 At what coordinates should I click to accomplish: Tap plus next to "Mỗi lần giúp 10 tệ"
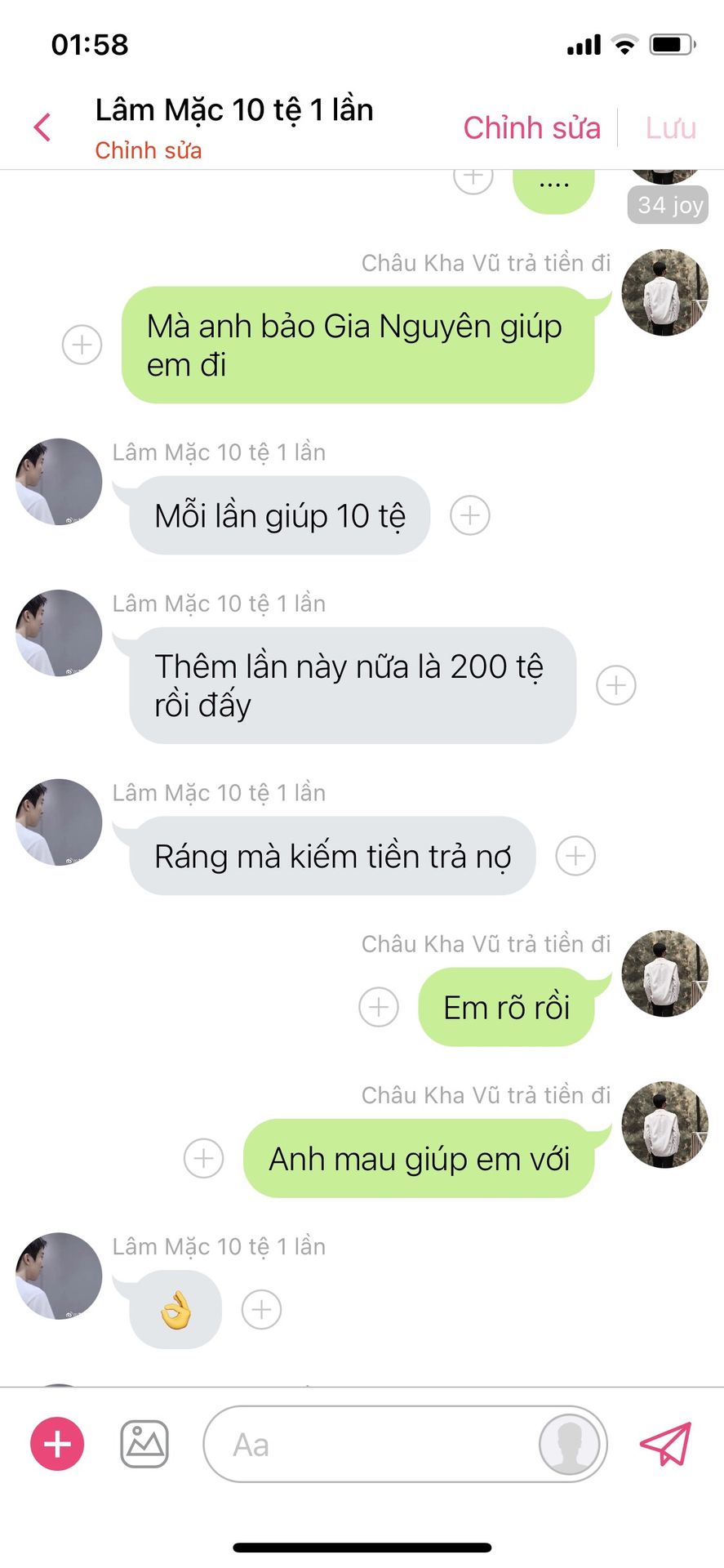coord(470,515)
